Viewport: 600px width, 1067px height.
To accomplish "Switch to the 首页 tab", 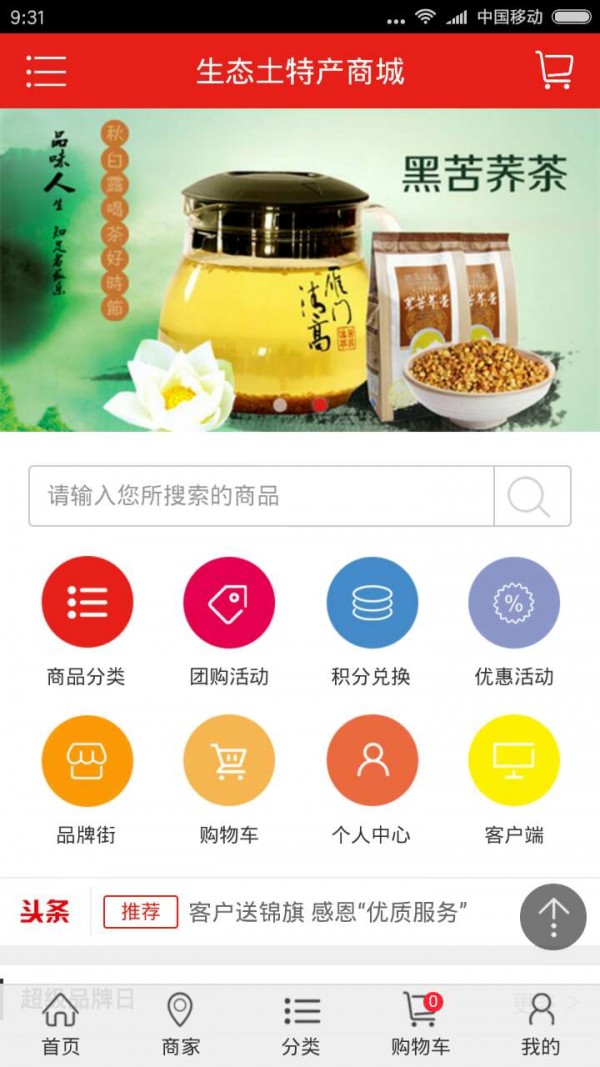I will [60, 1025].
